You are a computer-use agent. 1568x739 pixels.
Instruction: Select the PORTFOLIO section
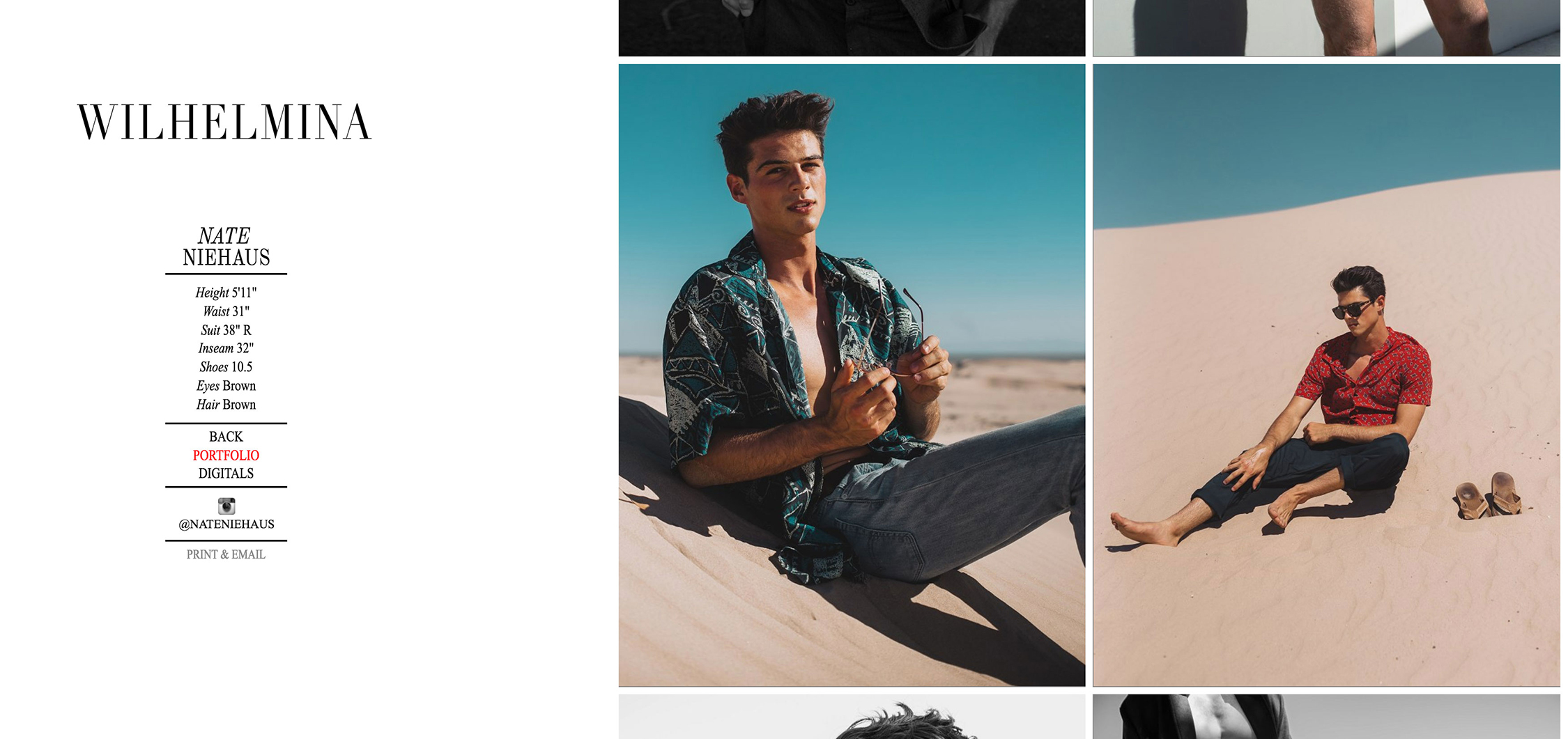(x=226, y=456)
